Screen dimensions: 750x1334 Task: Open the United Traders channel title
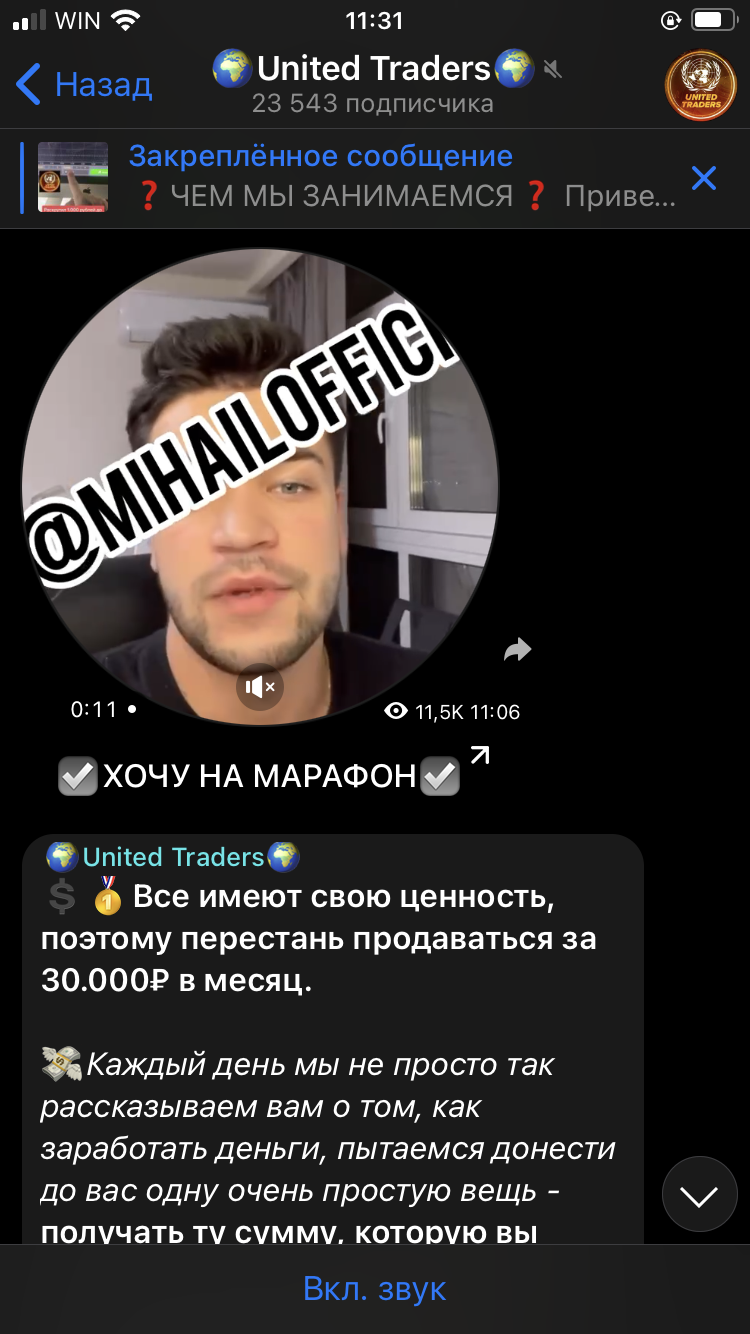coord(373,69)
